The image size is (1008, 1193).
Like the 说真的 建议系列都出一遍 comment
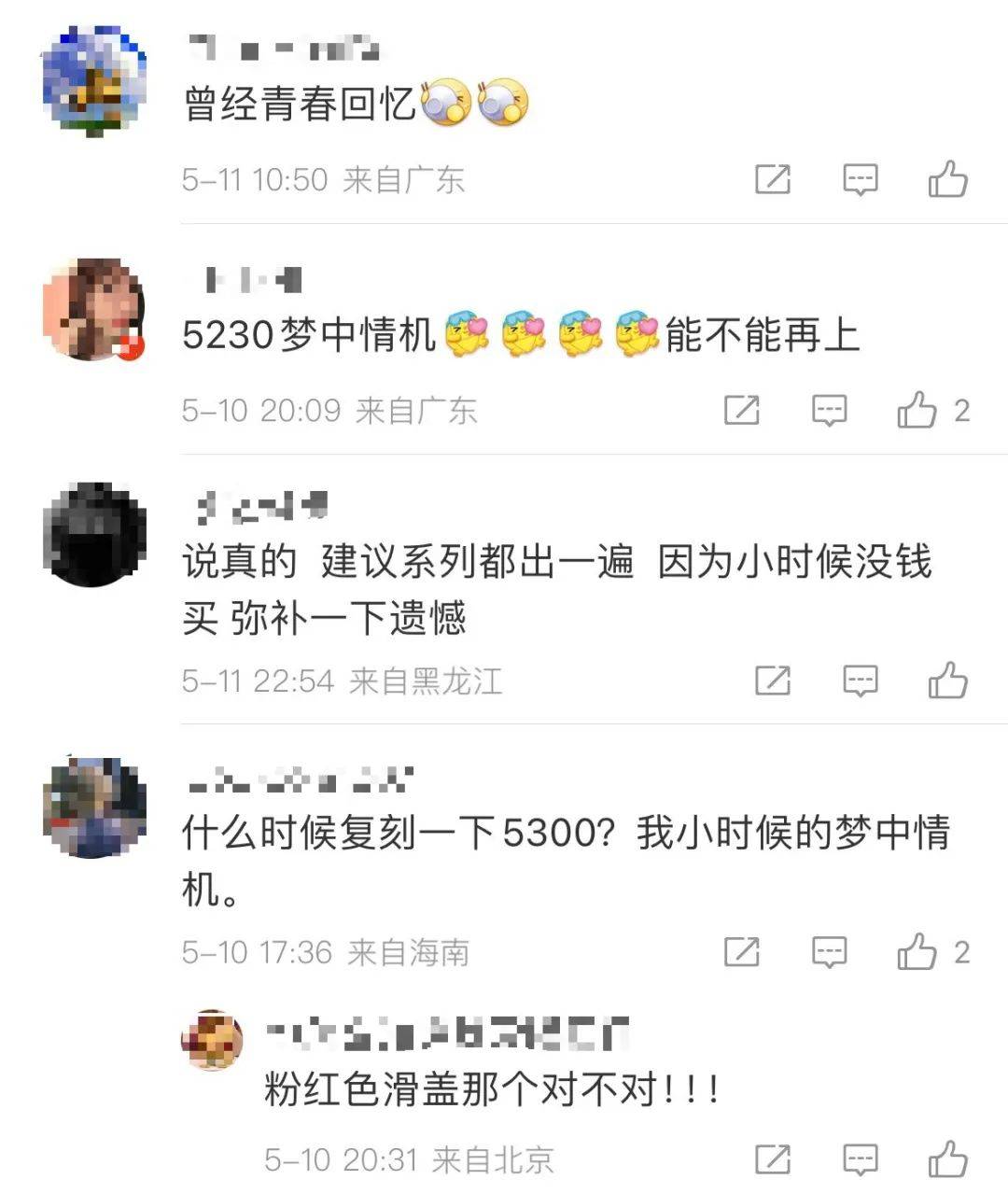[x=947, y=681]
